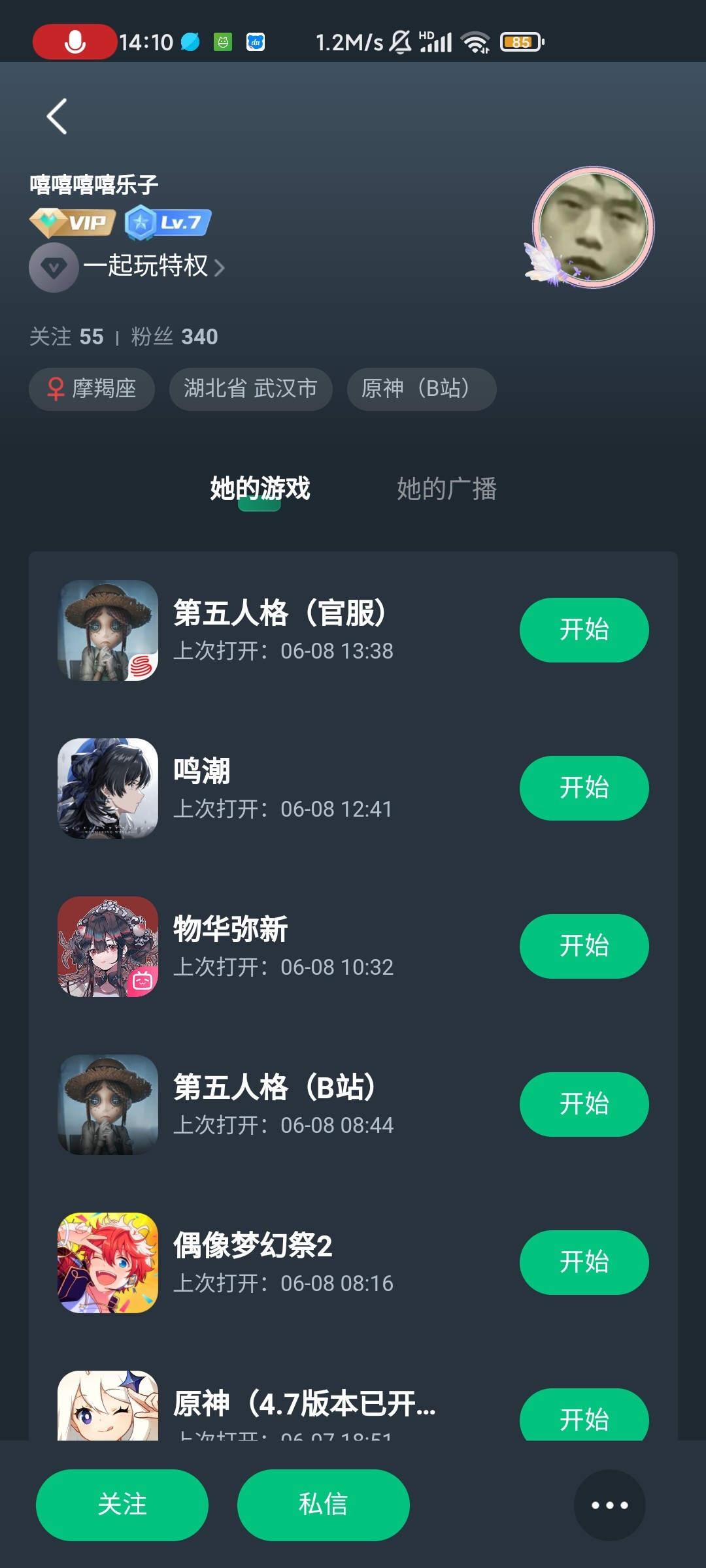Open the 关注 55 following count
The image size is (706, 1568).
67,336
